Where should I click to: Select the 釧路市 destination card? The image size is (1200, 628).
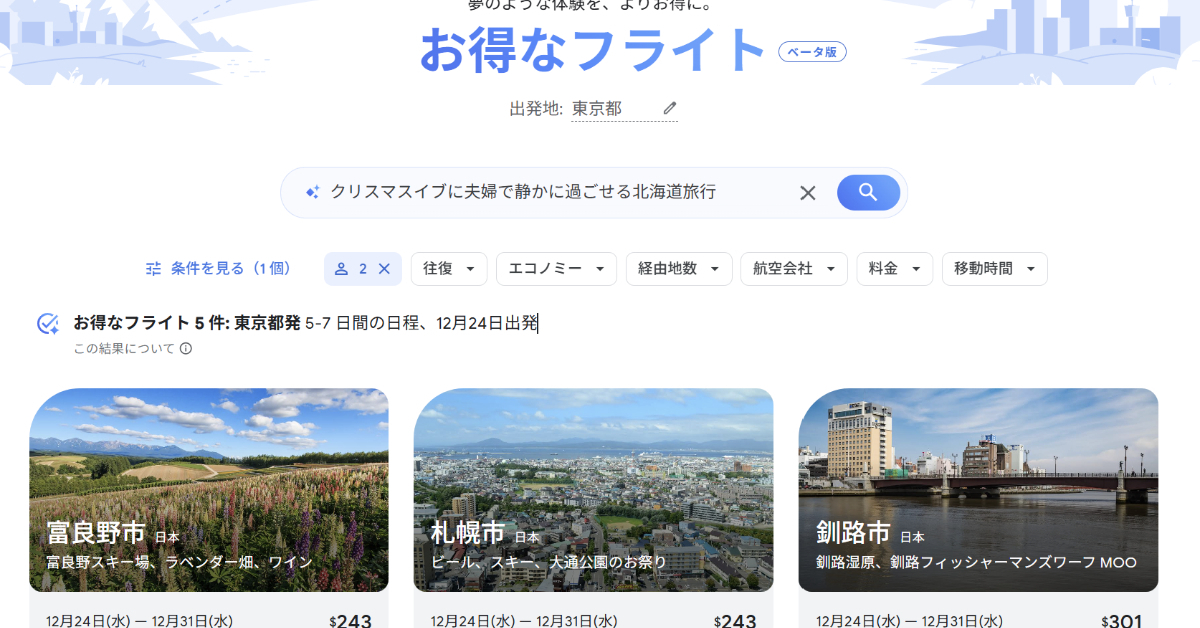tap(978, 490)
